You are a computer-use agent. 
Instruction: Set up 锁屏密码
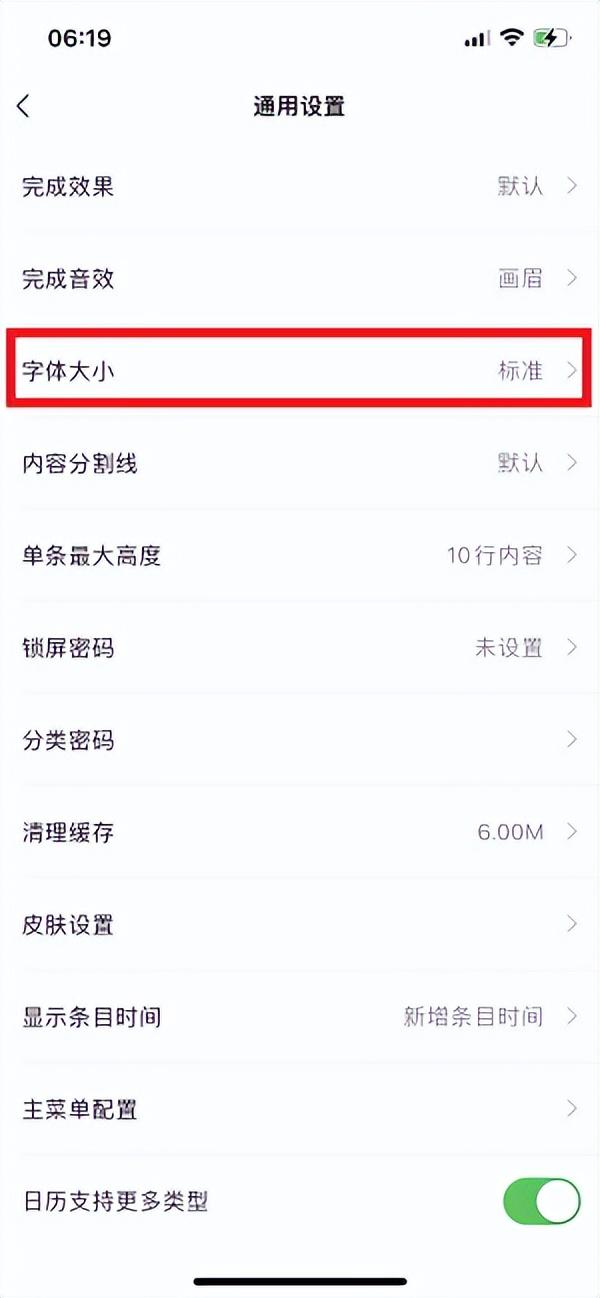[300, 647]
